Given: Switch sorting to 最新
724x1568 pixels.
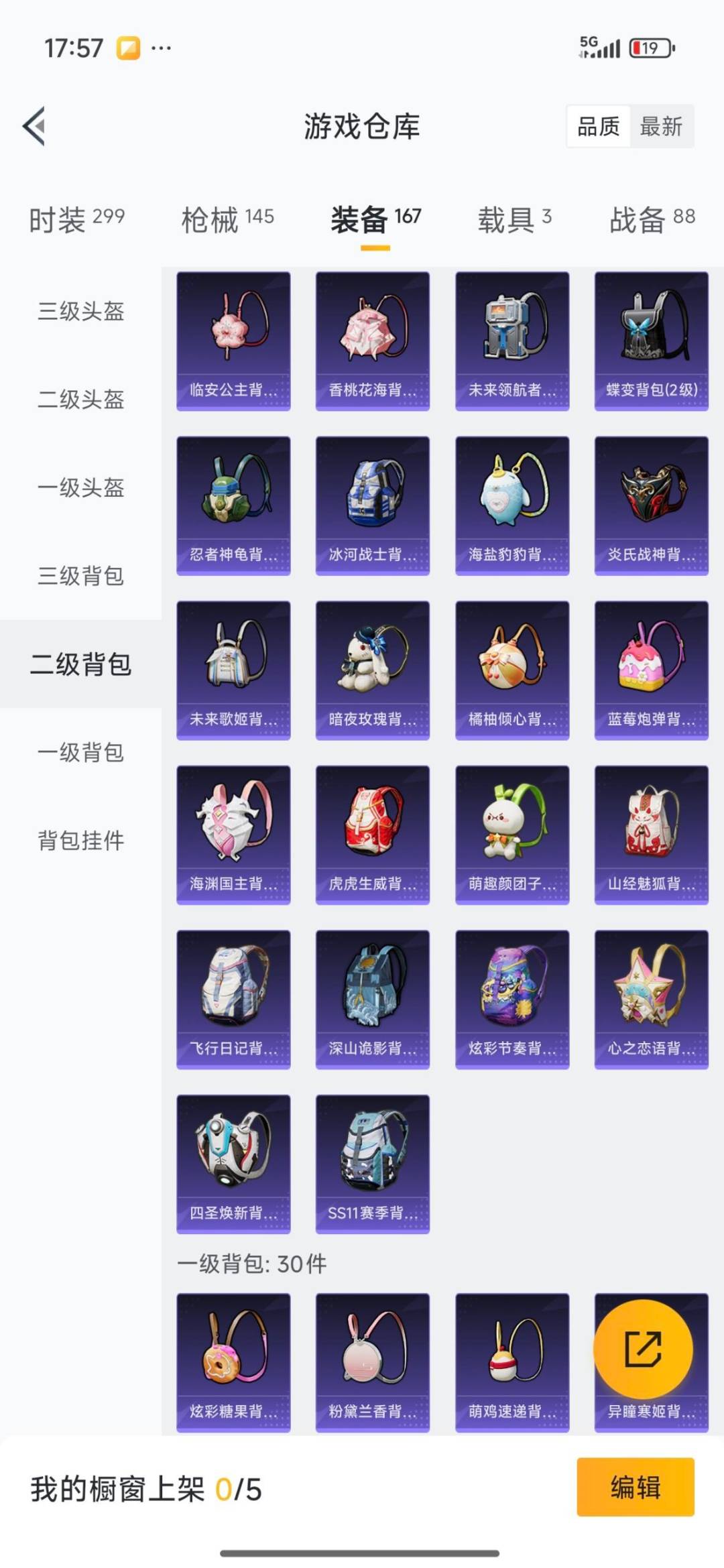Looking at the screenshot, I should (660, 127).
